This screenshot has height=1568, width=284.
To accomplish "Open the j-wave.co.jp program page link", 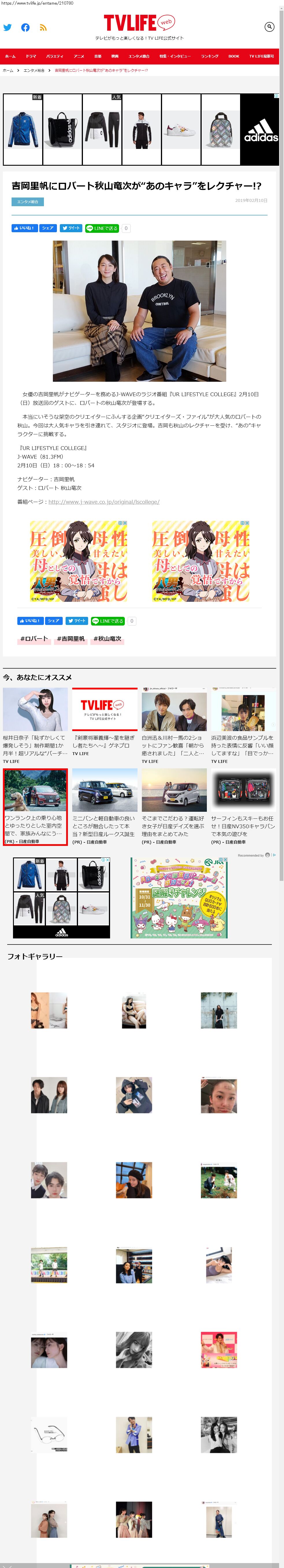I will tap(104, 501).
